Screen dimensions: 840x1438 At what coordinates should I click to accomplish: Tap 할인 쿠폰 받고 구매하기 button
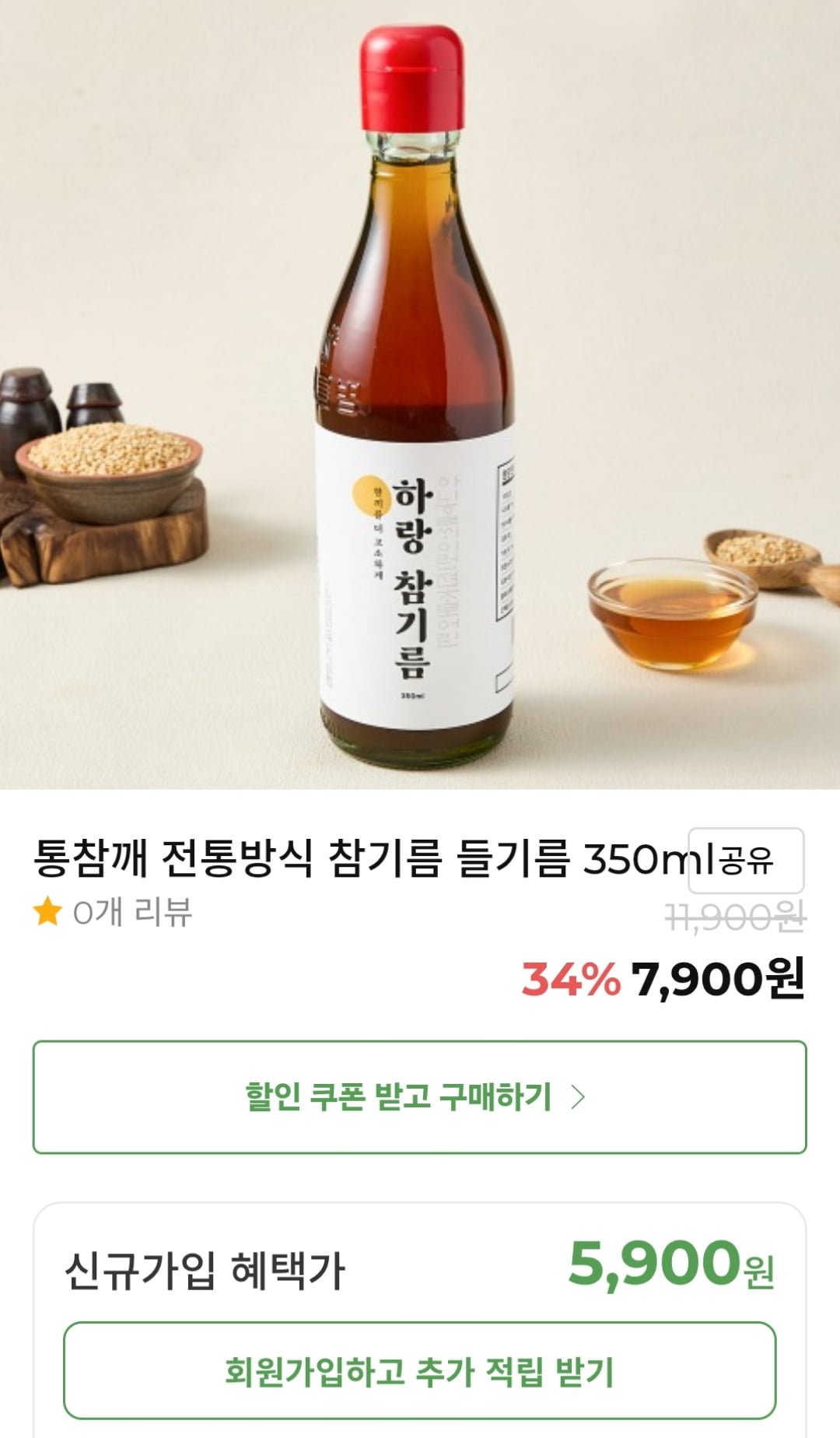point(419,1097)
